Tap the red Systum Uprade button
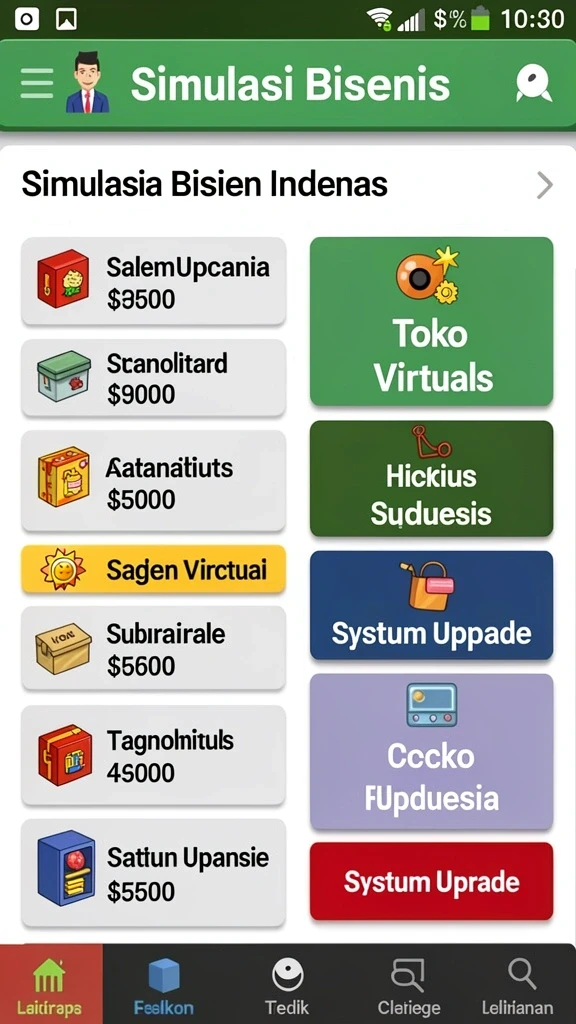576x1024 pixels. (432, 881)
